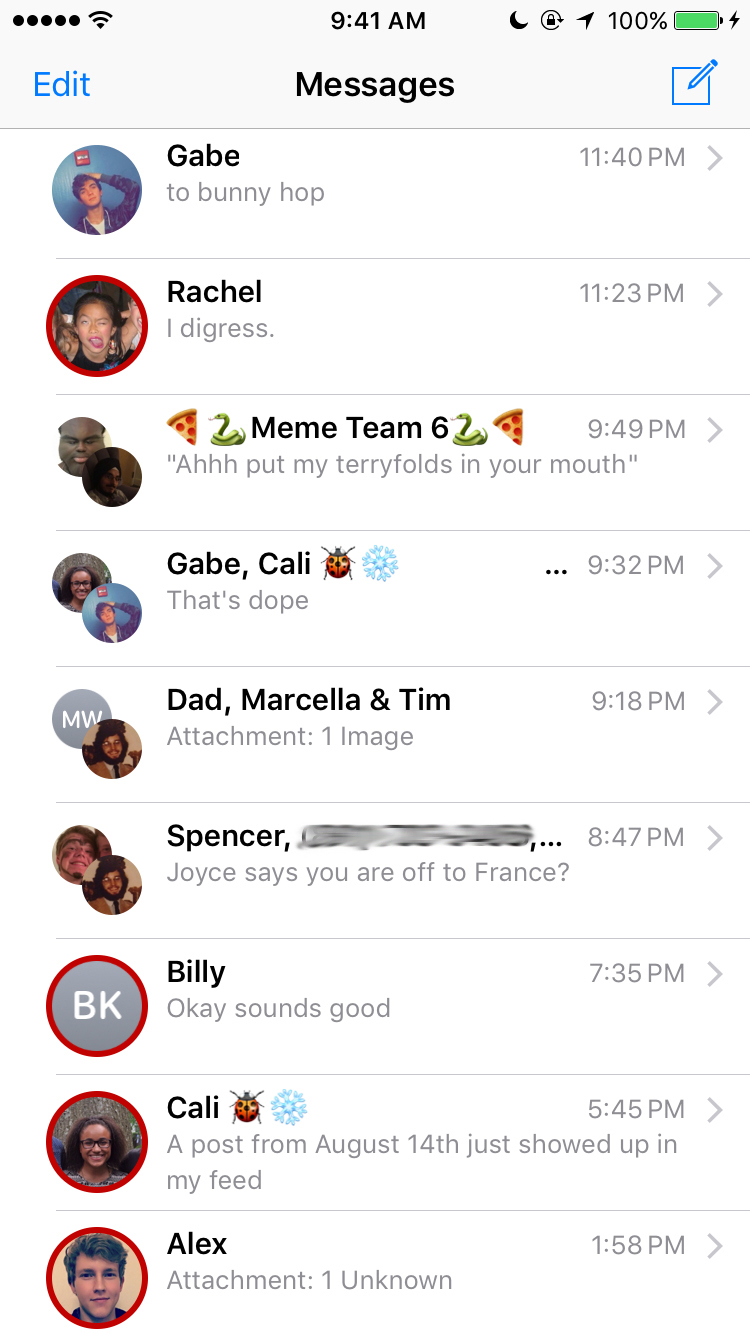The width and height of the screenshot is (750, 1334).
Task: Open the conversation with Gabe about bunny hop
Action: 375,191
